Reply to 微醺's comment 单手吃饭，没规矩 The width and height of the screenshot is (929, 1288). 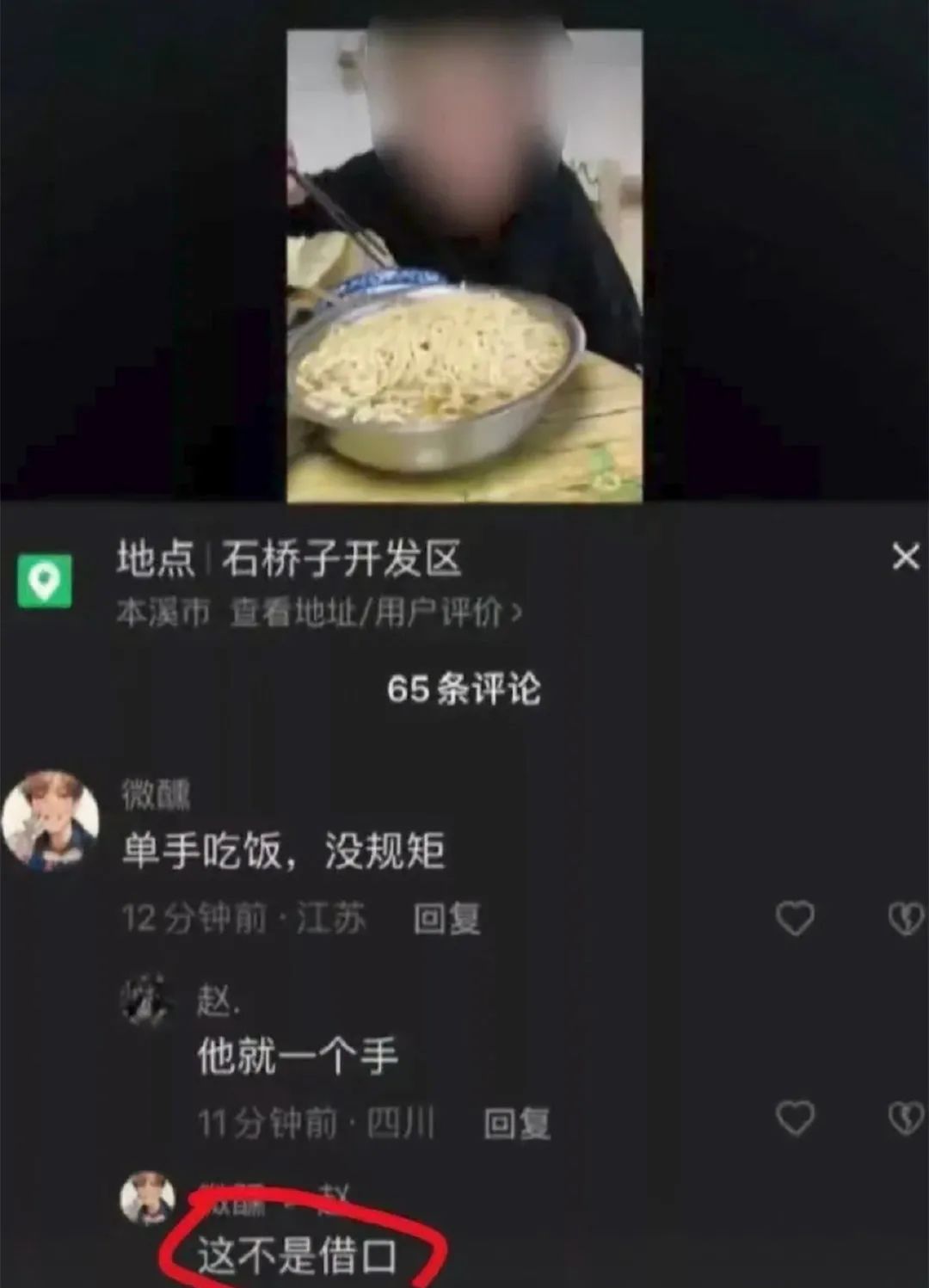pyautogui.click(x=446, y=918)
